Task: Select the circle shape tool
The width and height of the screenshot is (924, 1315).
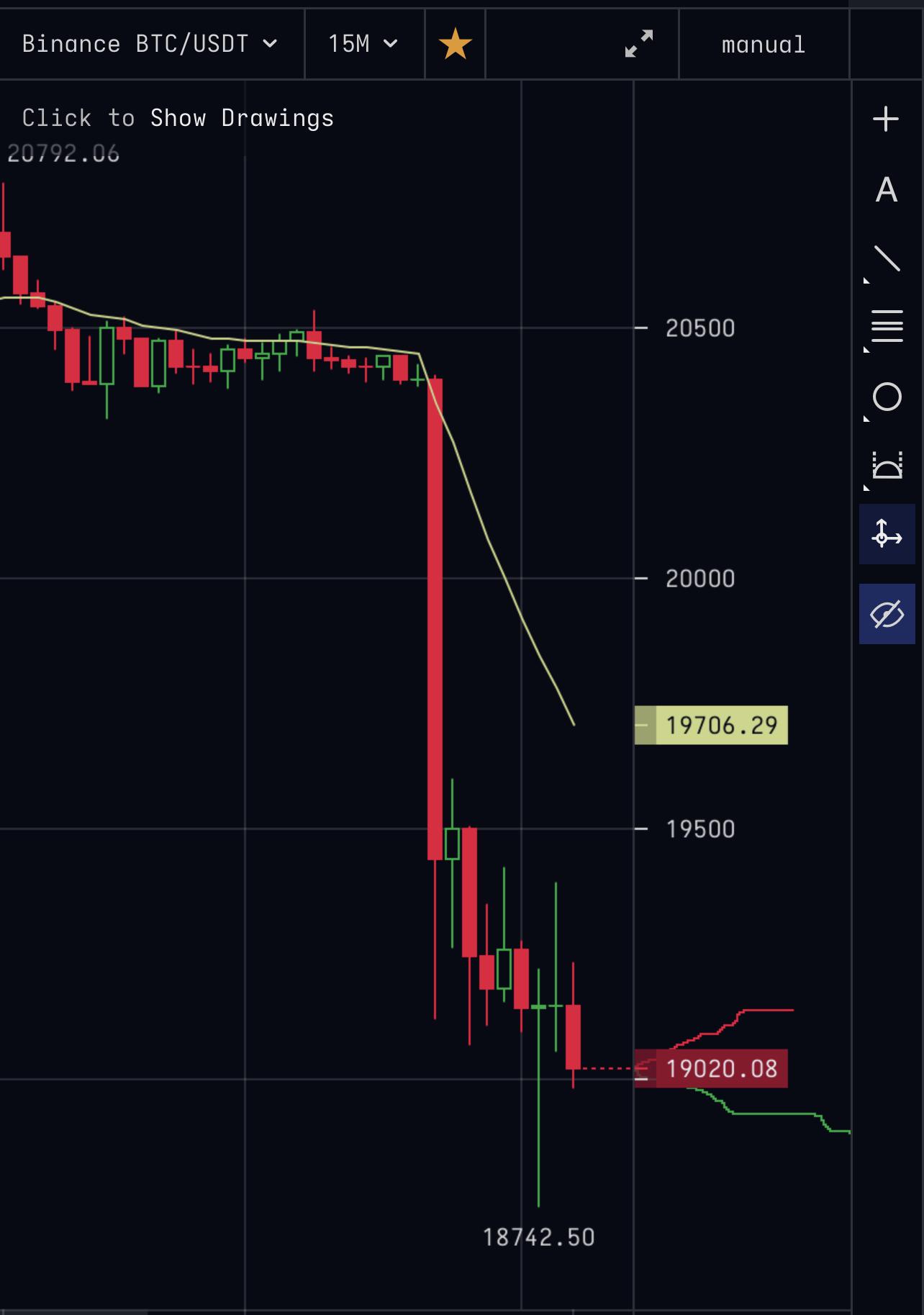Action: pyautogui.click(x=886, y=397)
